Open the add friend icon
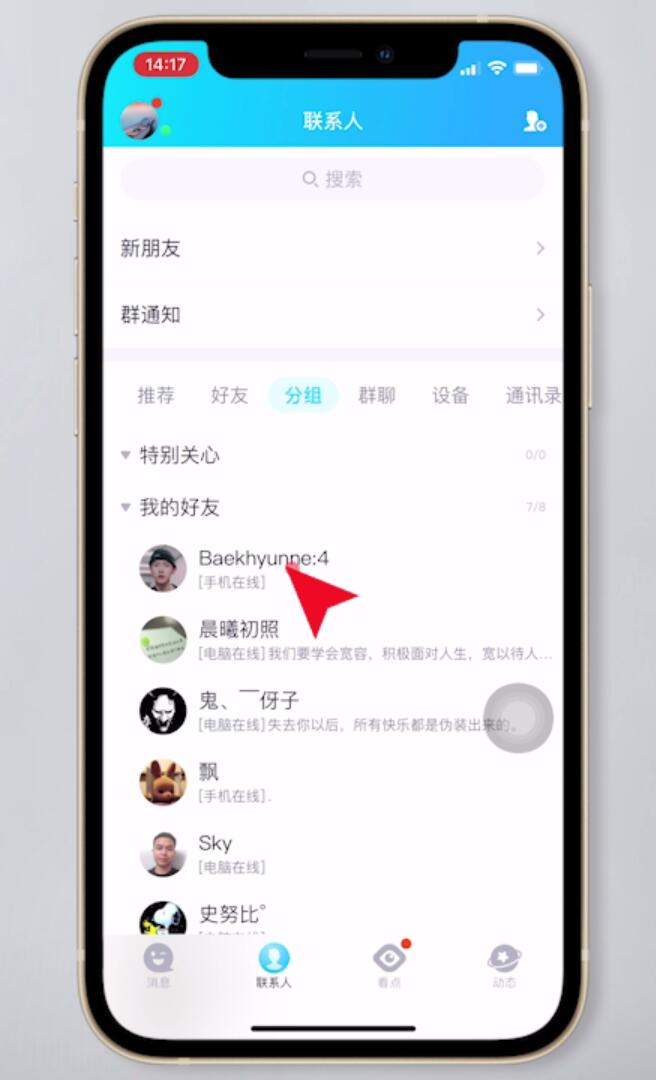The image size is (656, 1080). click(x=534, y=122)
